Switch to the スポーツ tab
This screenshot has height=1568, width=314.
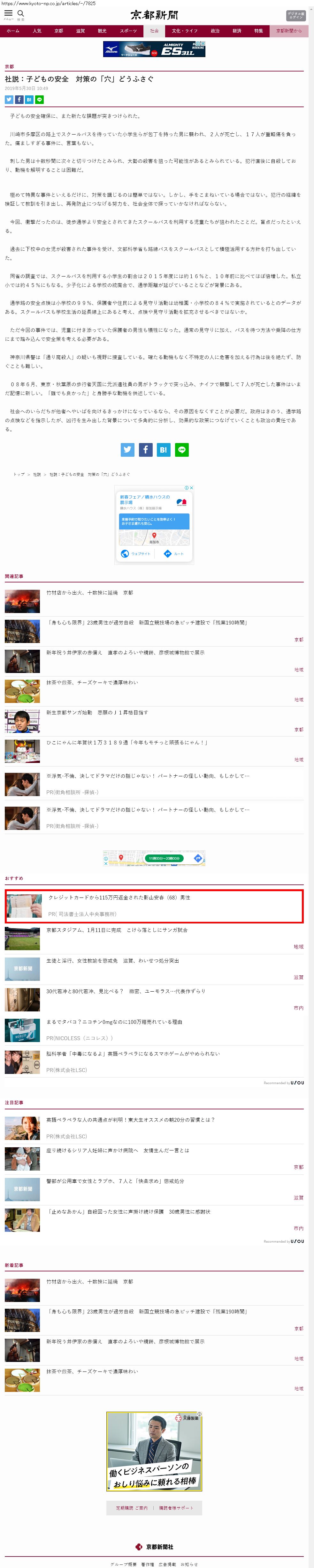pyautogui.click(x=128, y=30)
